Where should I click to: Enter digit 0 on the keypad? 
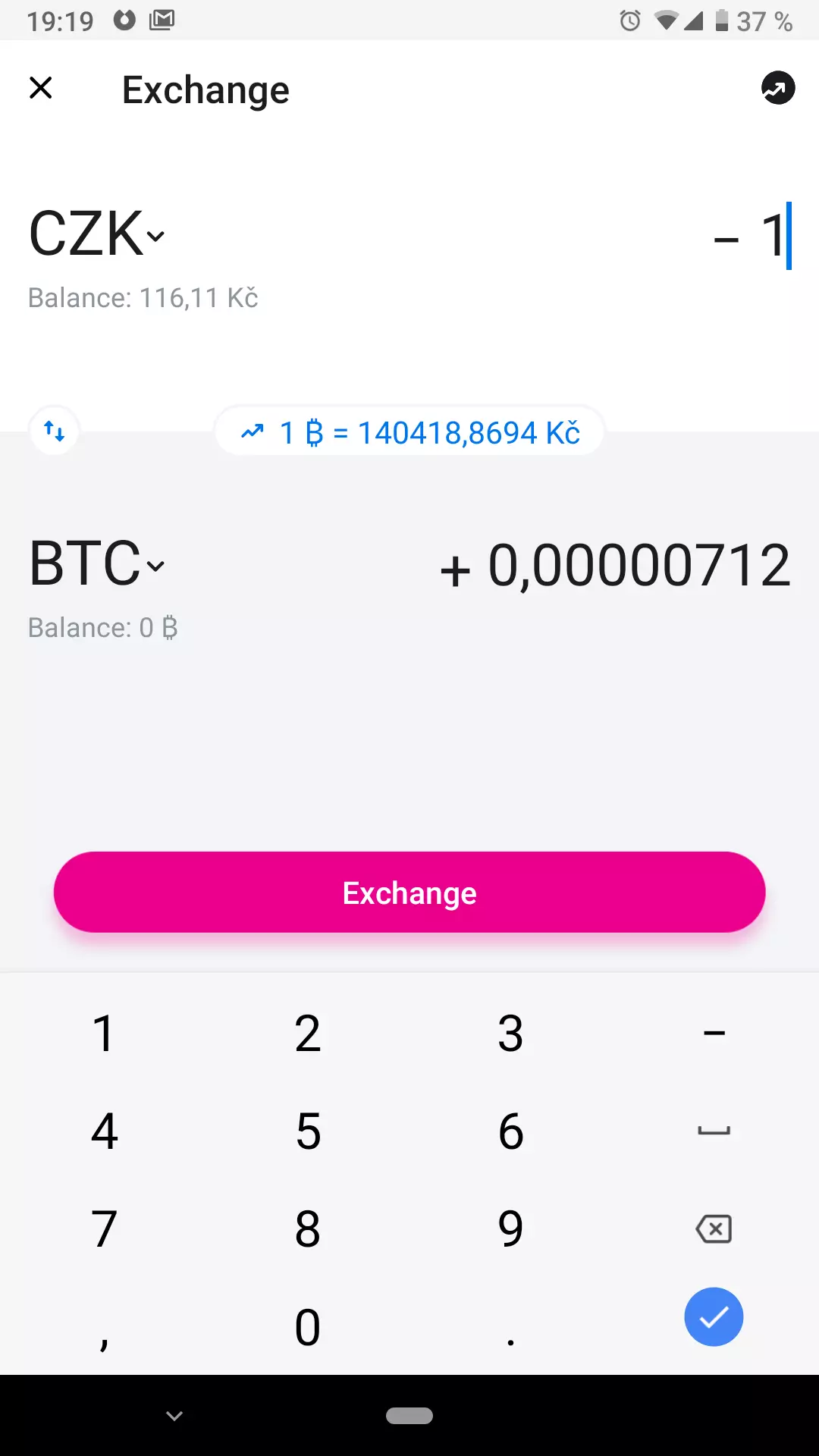(308, 1327)
